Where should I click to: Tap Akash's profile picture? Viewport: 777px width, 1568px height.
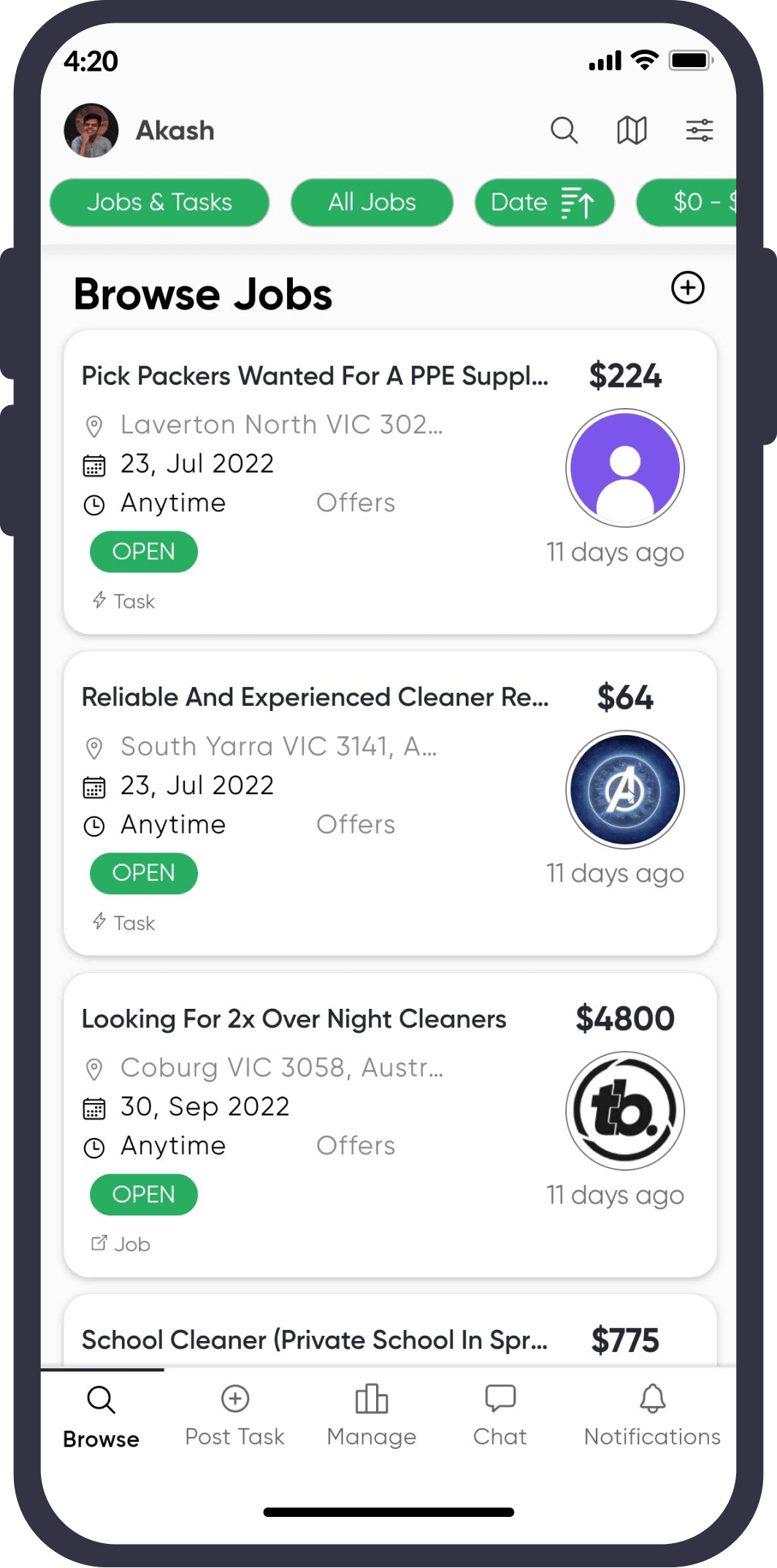point(91,131)
